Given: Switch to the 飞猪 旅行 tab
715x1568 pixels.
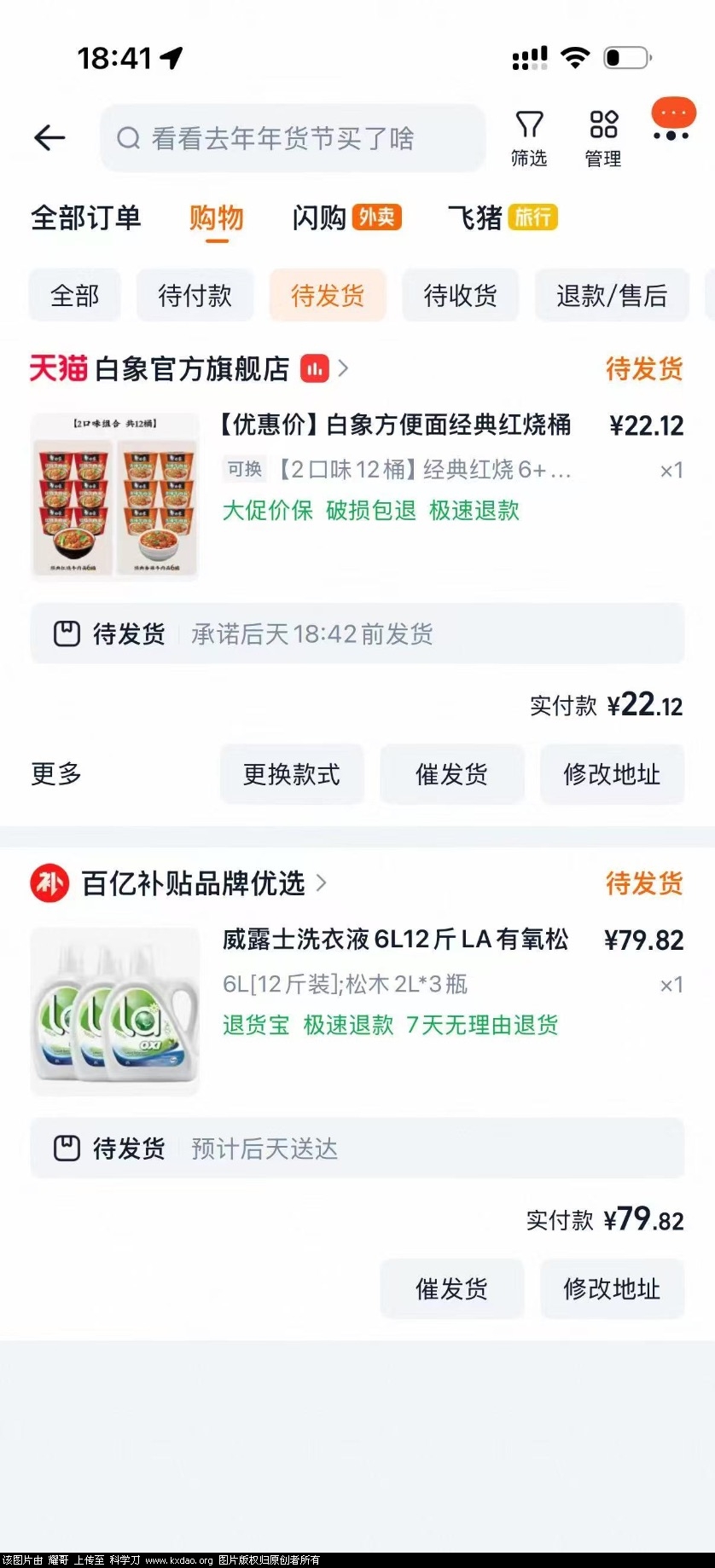Looking at the screenshot, I should (x=502, y=218).
